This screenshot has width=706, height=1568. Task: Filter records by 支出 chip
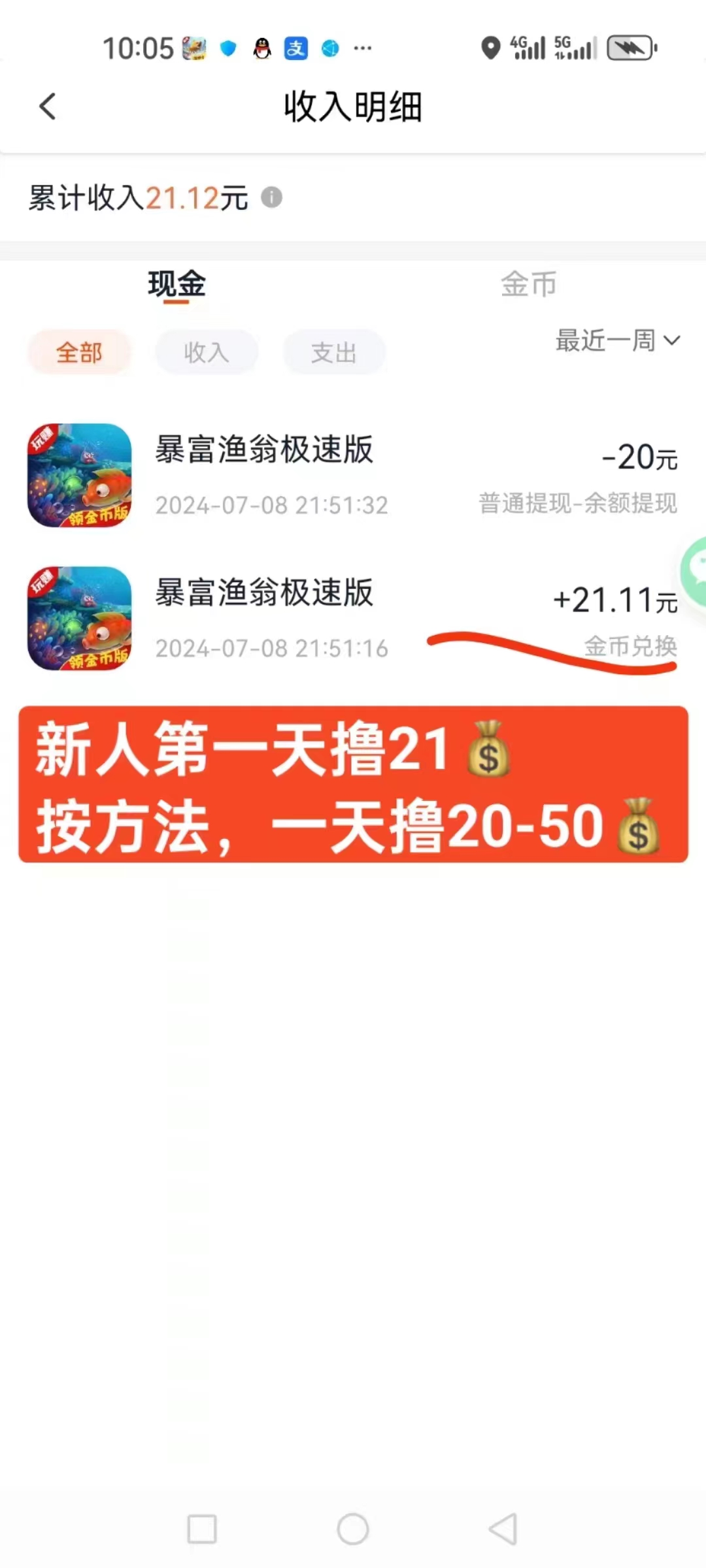[334, 353]
